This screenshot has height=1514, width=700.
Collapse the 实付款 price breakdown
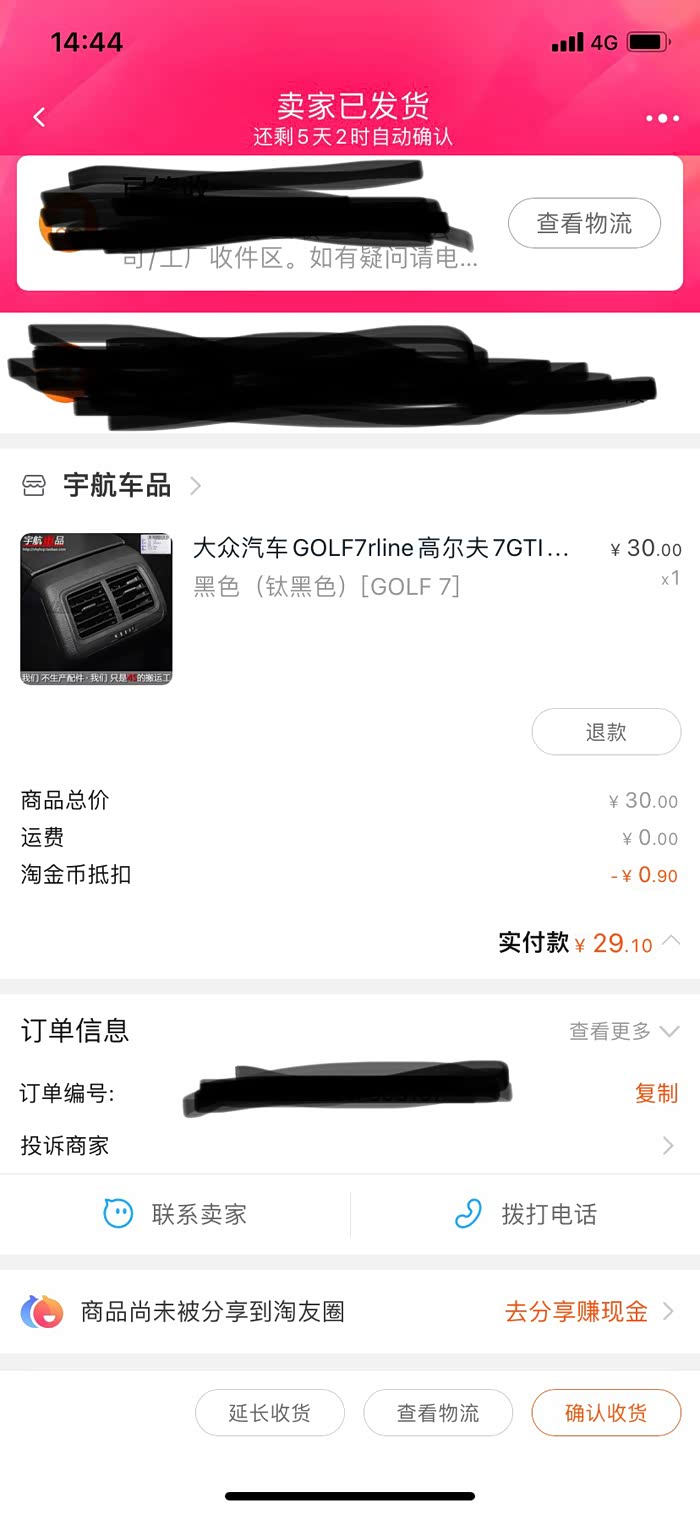pyautogui.click(x=672, y=940)
